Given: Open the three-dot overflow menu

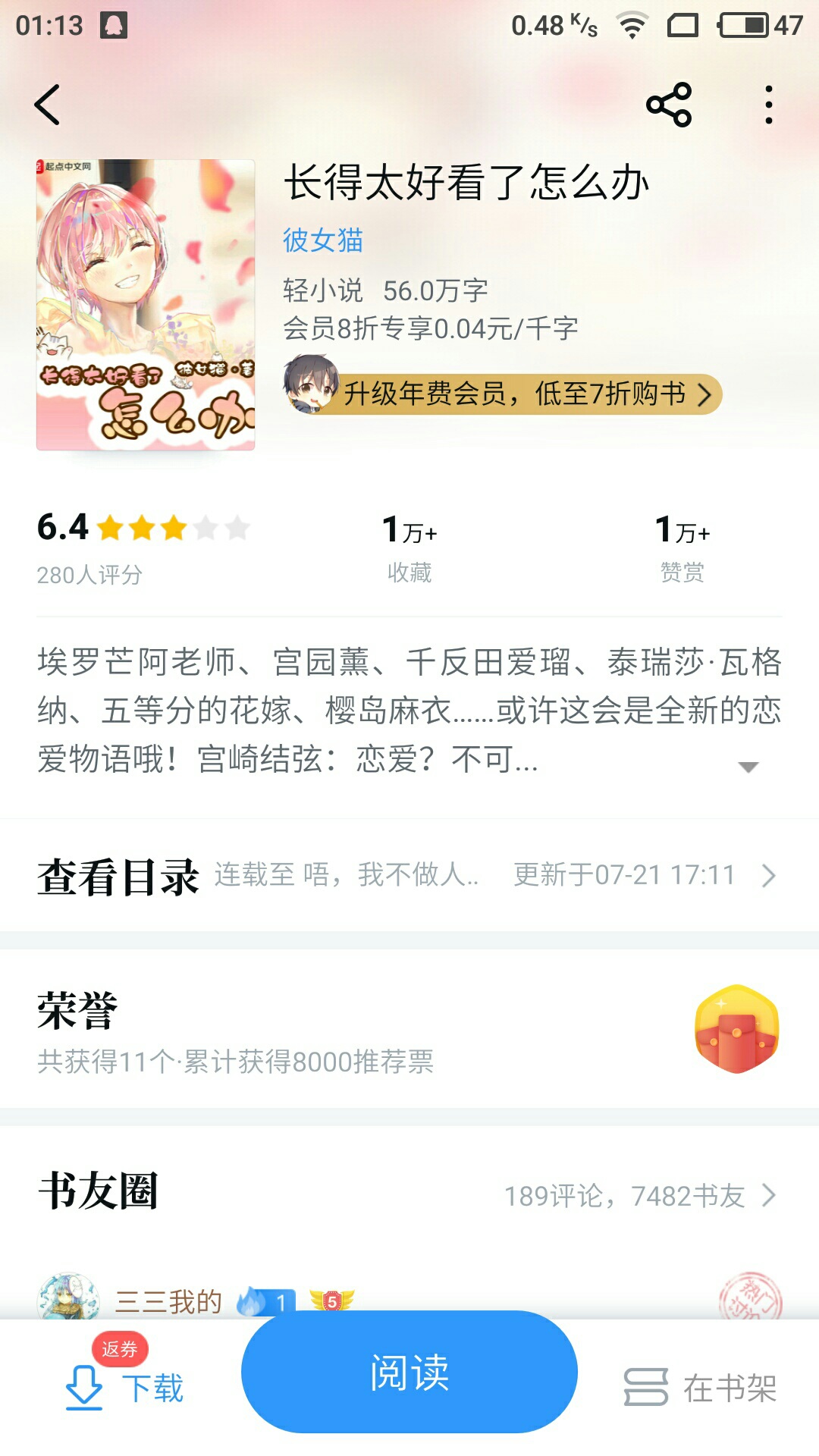Looking at the screenshot, I should coord(769,105).
